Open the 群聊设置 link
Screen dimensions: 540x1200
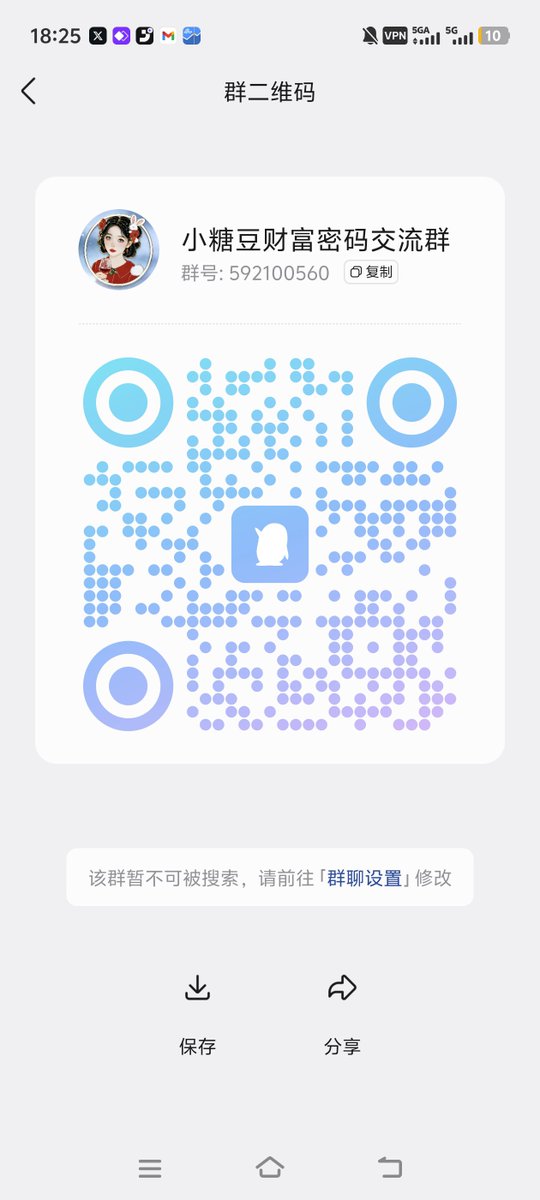tap(364, 878)
